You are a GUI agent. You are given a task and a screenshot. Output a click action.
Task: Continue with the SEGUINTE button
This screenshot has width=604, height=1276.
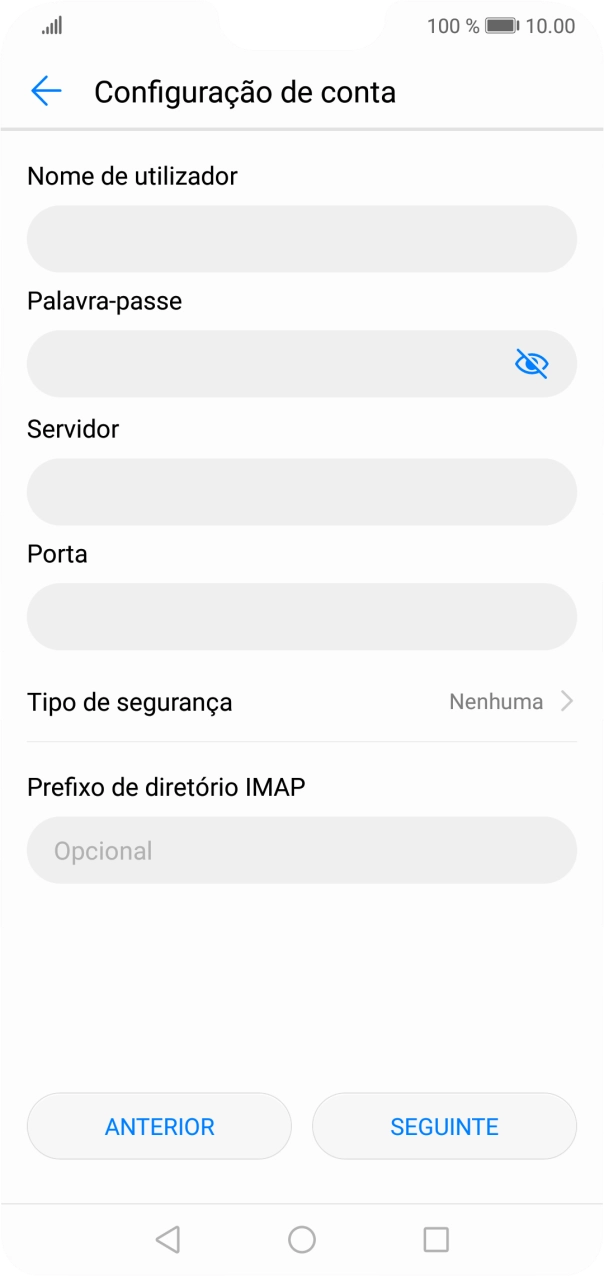coord(444,1126)
